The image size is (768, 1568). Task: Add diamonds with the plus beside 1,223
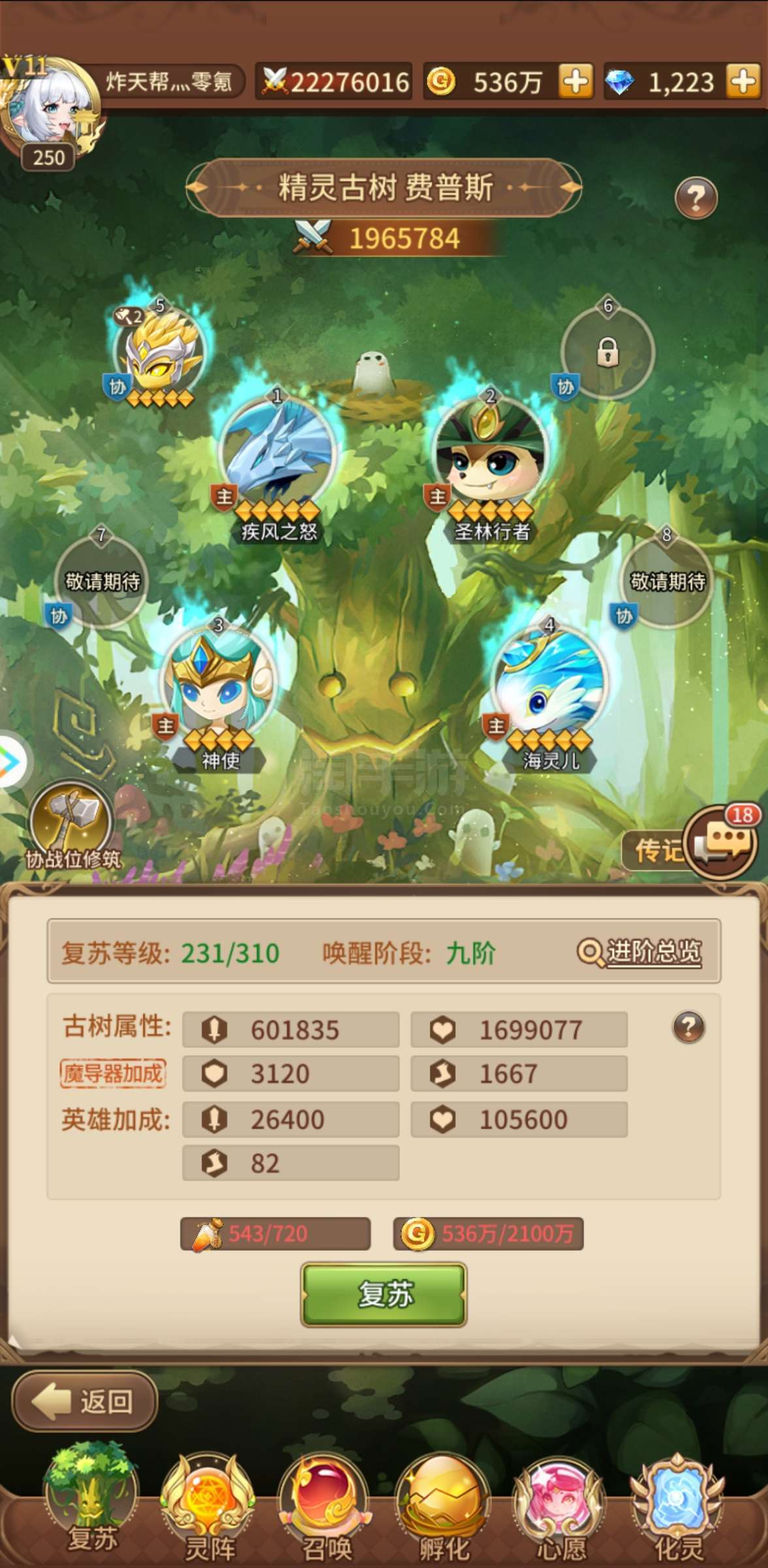click(x=744, y=82)
